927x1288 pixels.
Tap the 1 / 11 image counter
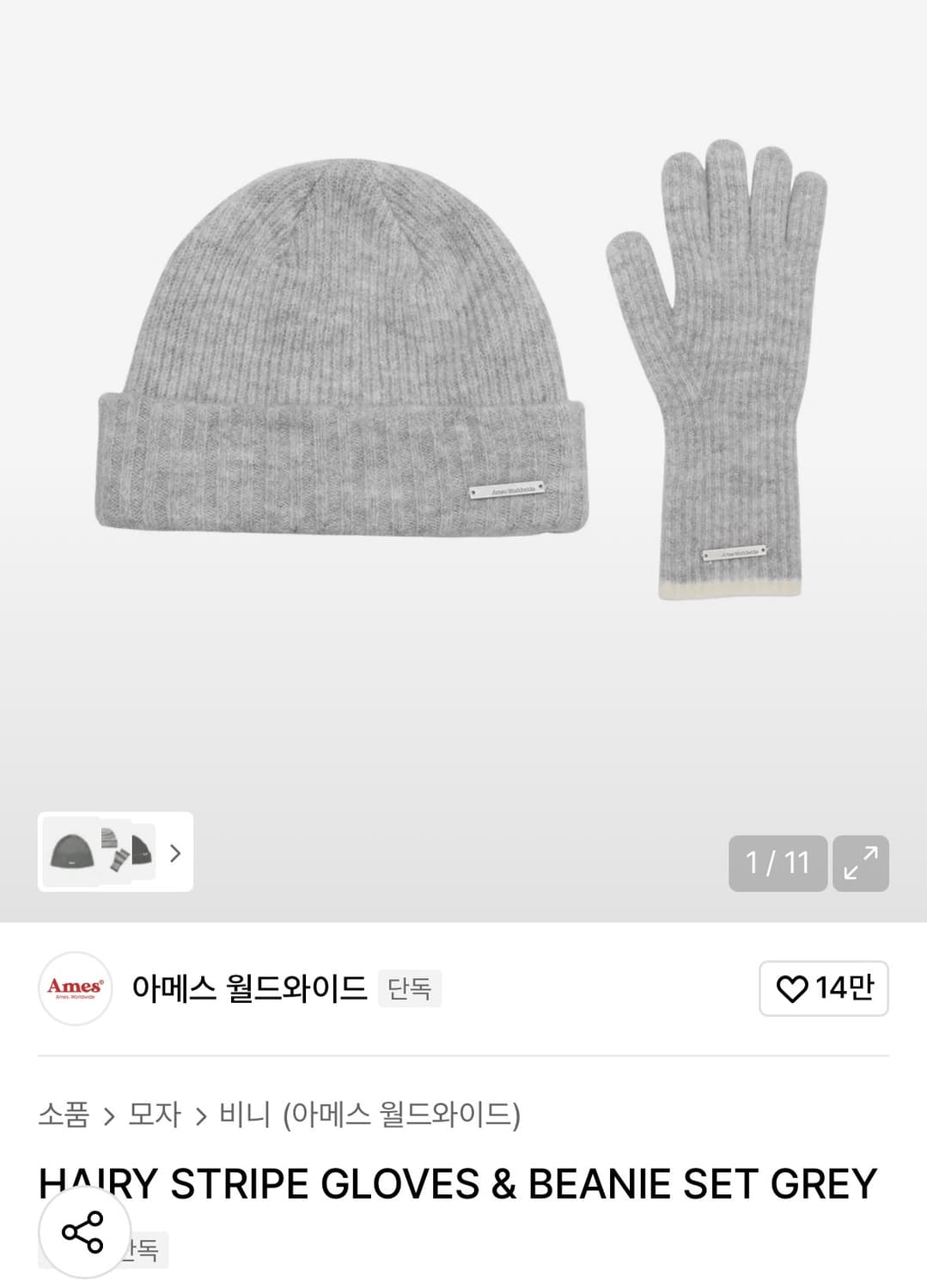tap(778, 862)
